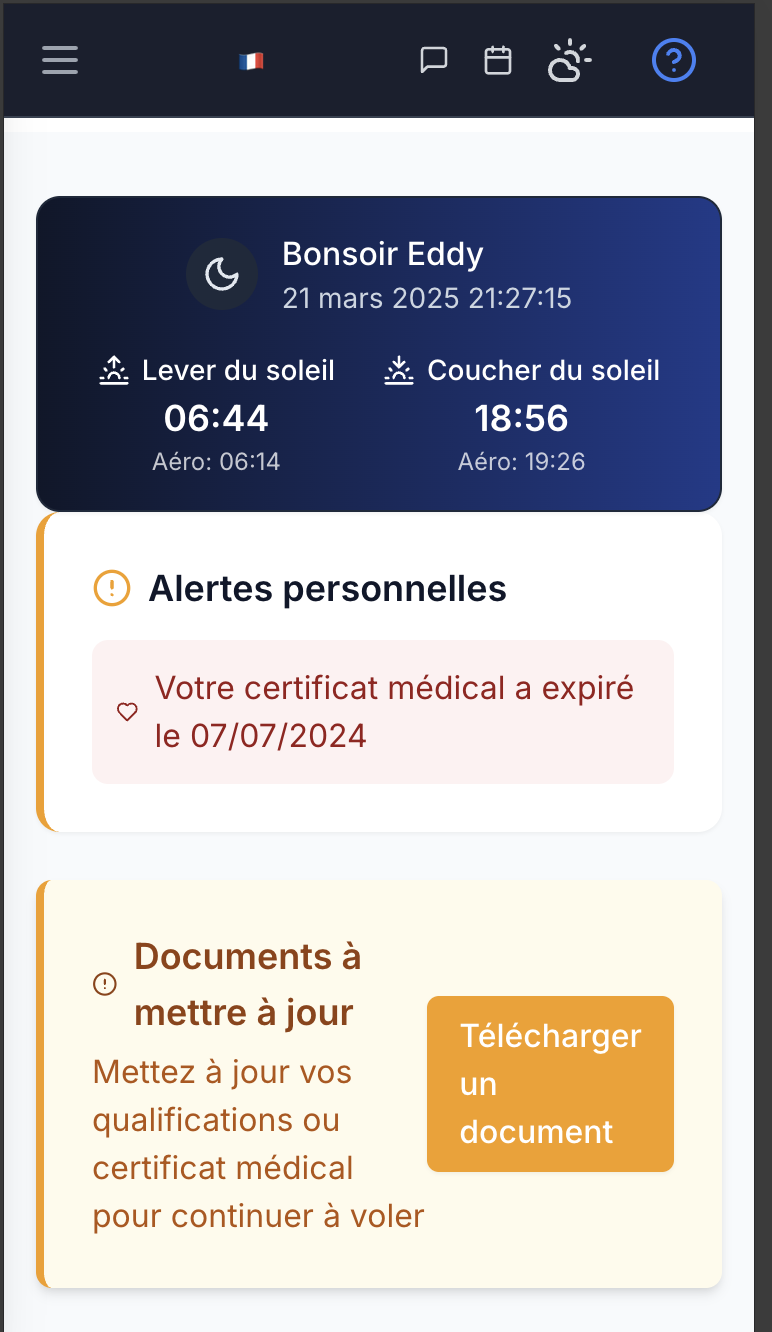
Task: Click the moon icon in the greeting card
Action: click(x=222, y=274)
